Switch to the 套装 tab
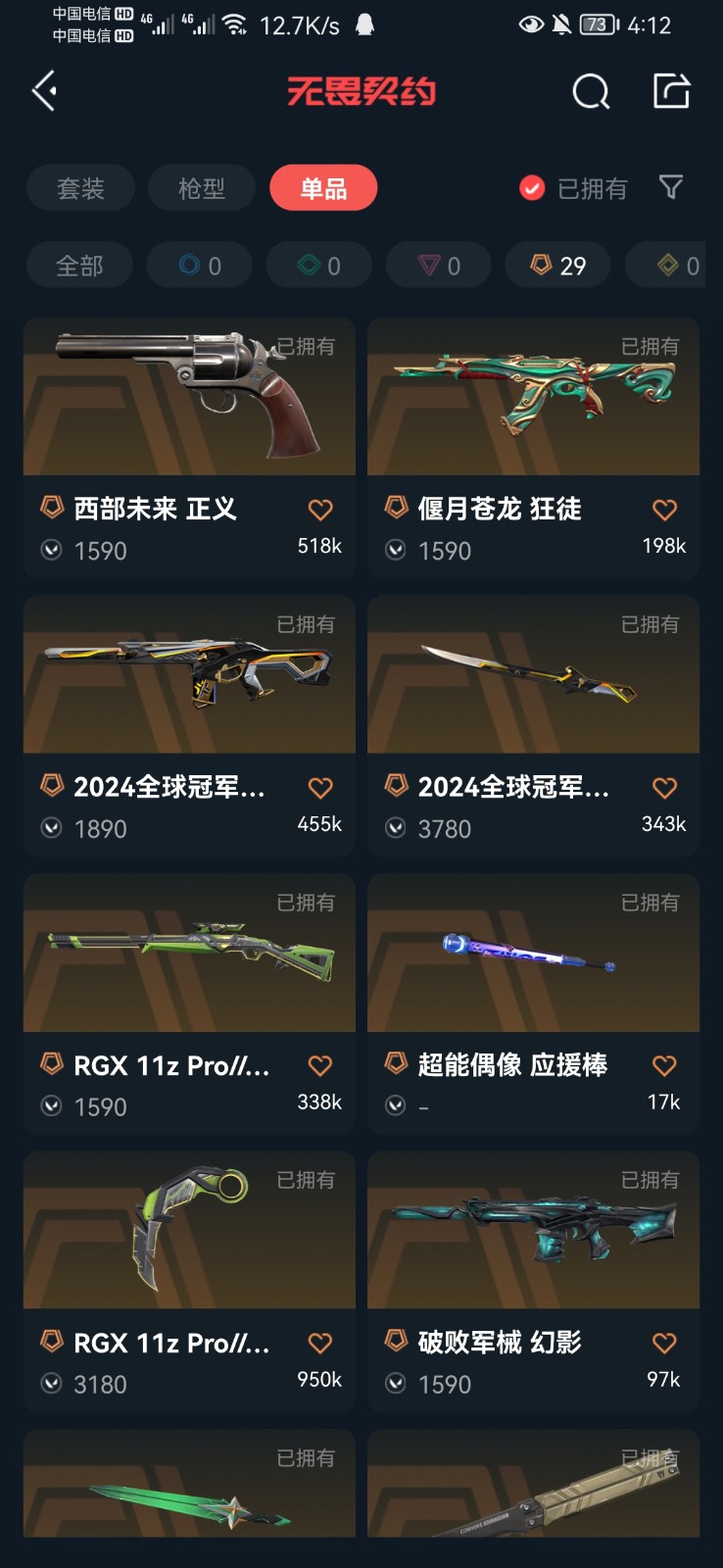 [80, 188]
